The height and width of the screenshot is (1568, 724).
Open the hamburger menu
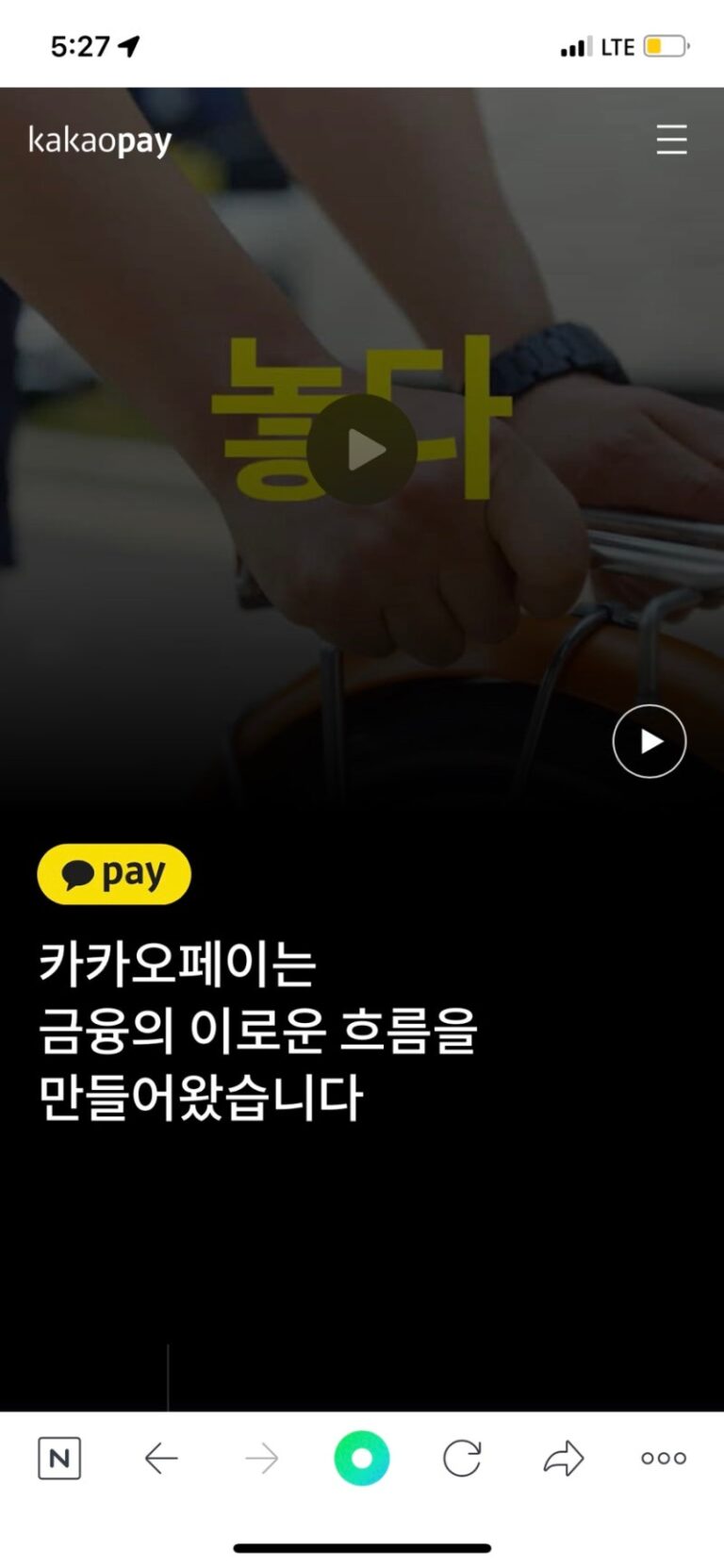(671, 140)
